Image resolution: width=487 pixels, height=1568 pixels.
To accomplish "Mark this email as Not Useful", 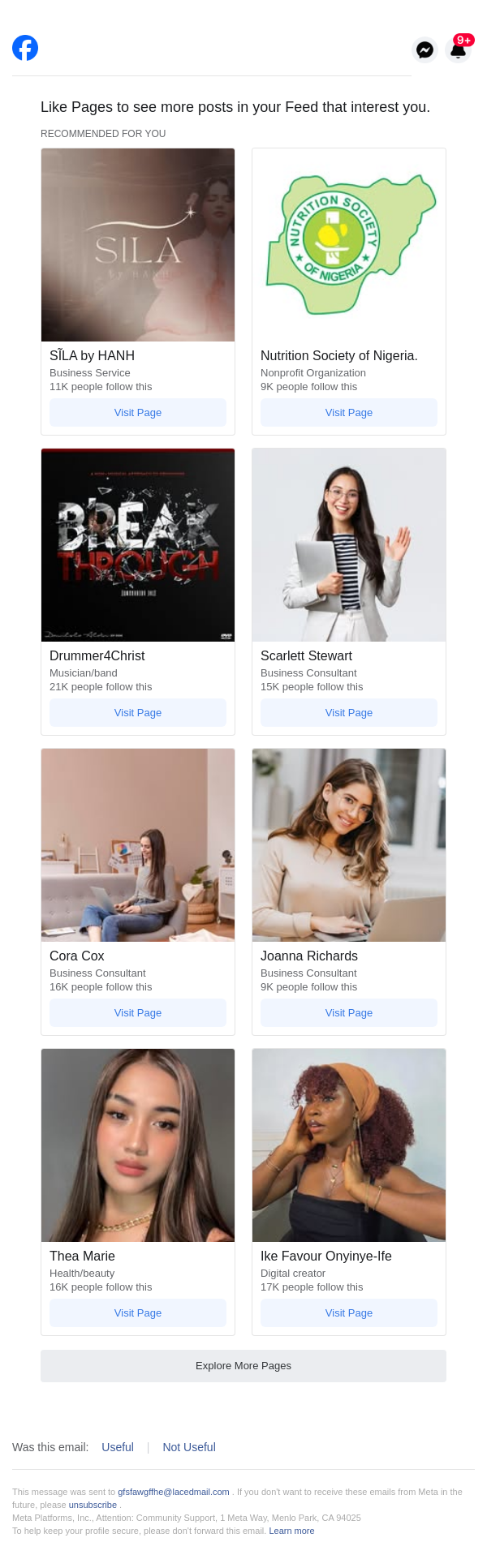I will (189, 1447).
